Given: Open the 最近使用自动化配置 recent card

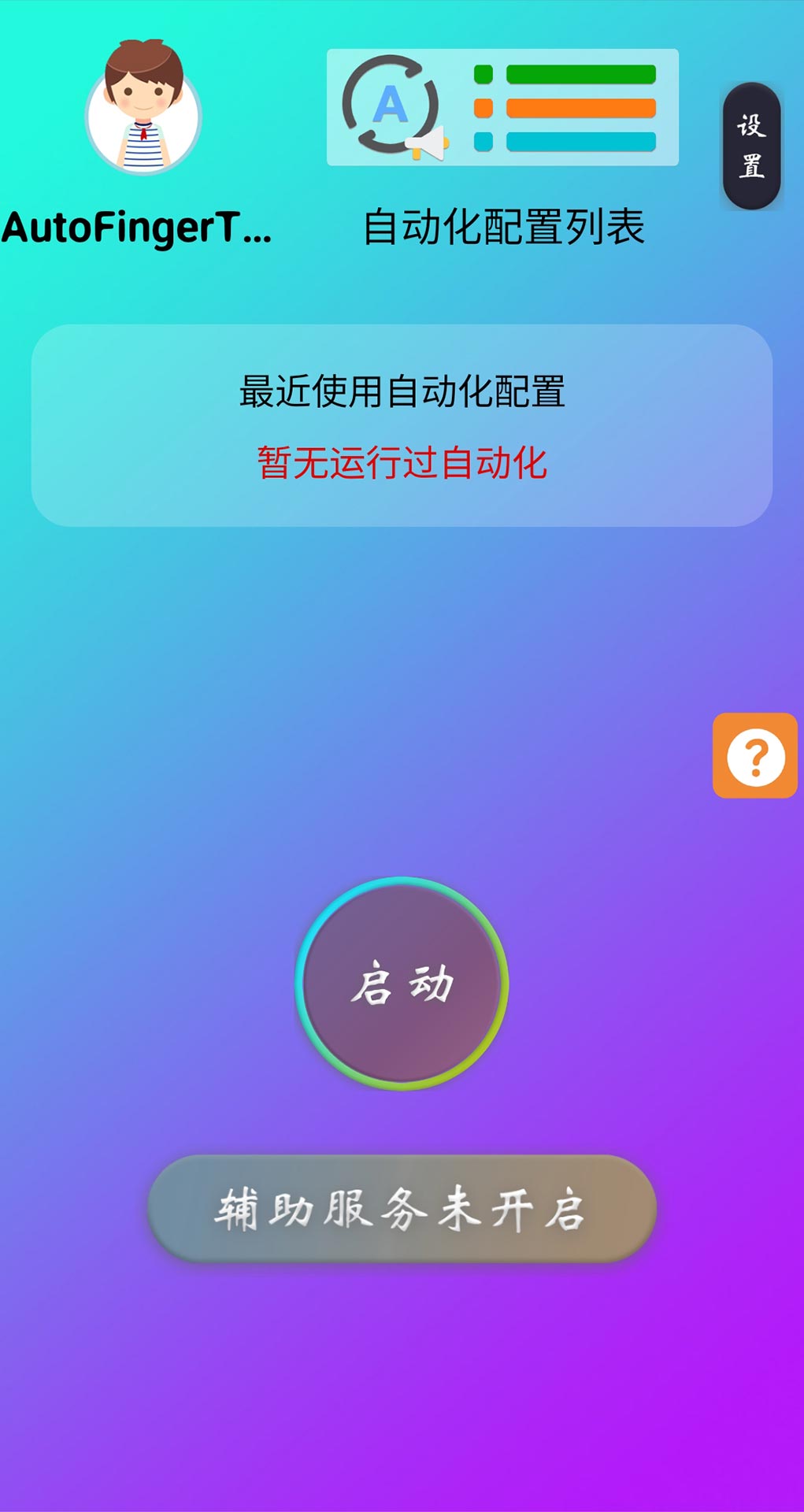Looking at the screenshot, I should click(x=402, y=425).
